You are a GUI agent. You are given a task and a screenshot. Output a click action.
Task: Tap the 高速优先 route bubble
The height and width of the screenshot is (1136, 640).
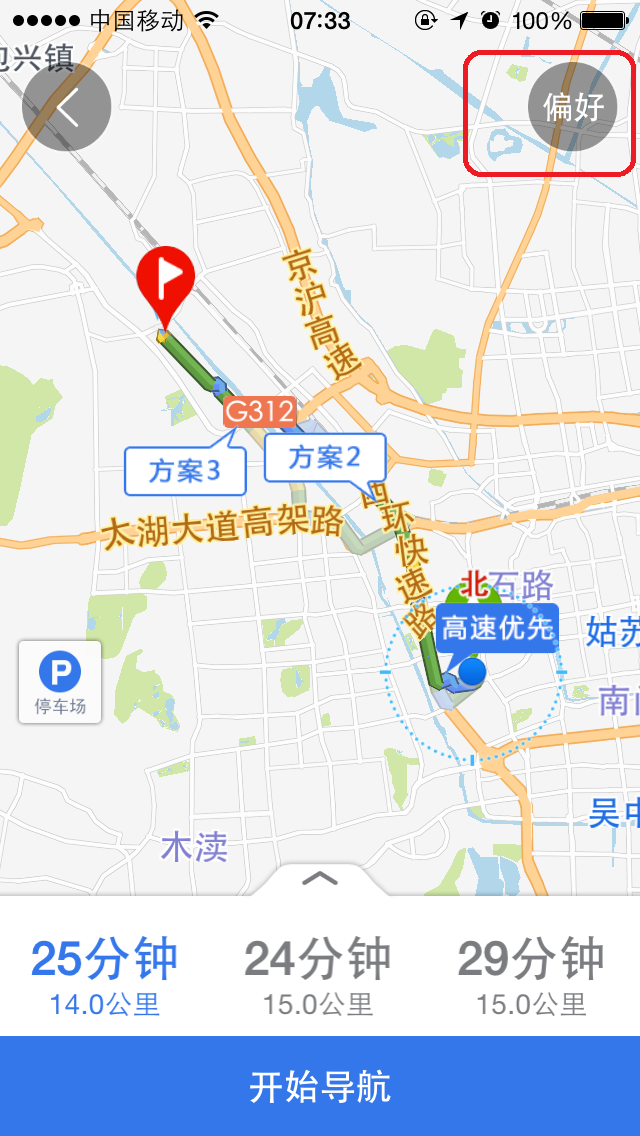pos(497,628)
